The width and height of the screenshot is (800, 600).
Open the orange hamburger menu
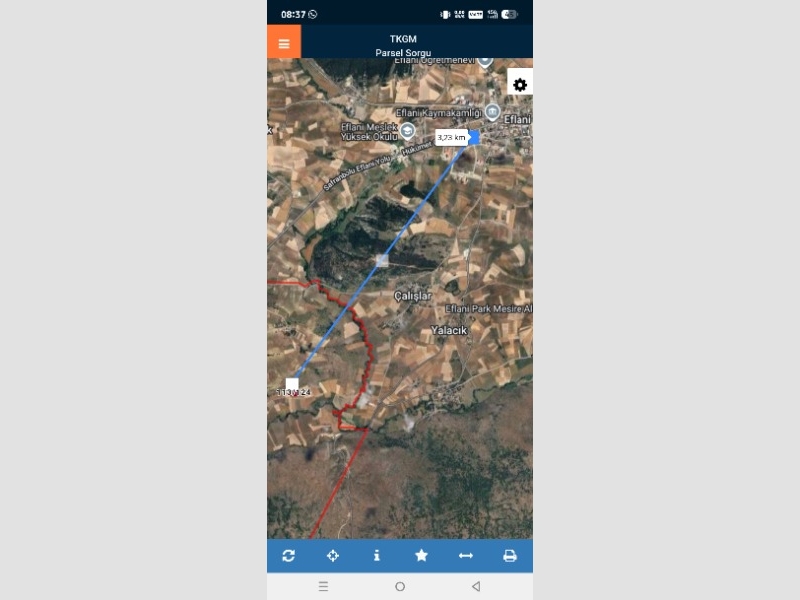pyautogui.click(x=284, y=43)
